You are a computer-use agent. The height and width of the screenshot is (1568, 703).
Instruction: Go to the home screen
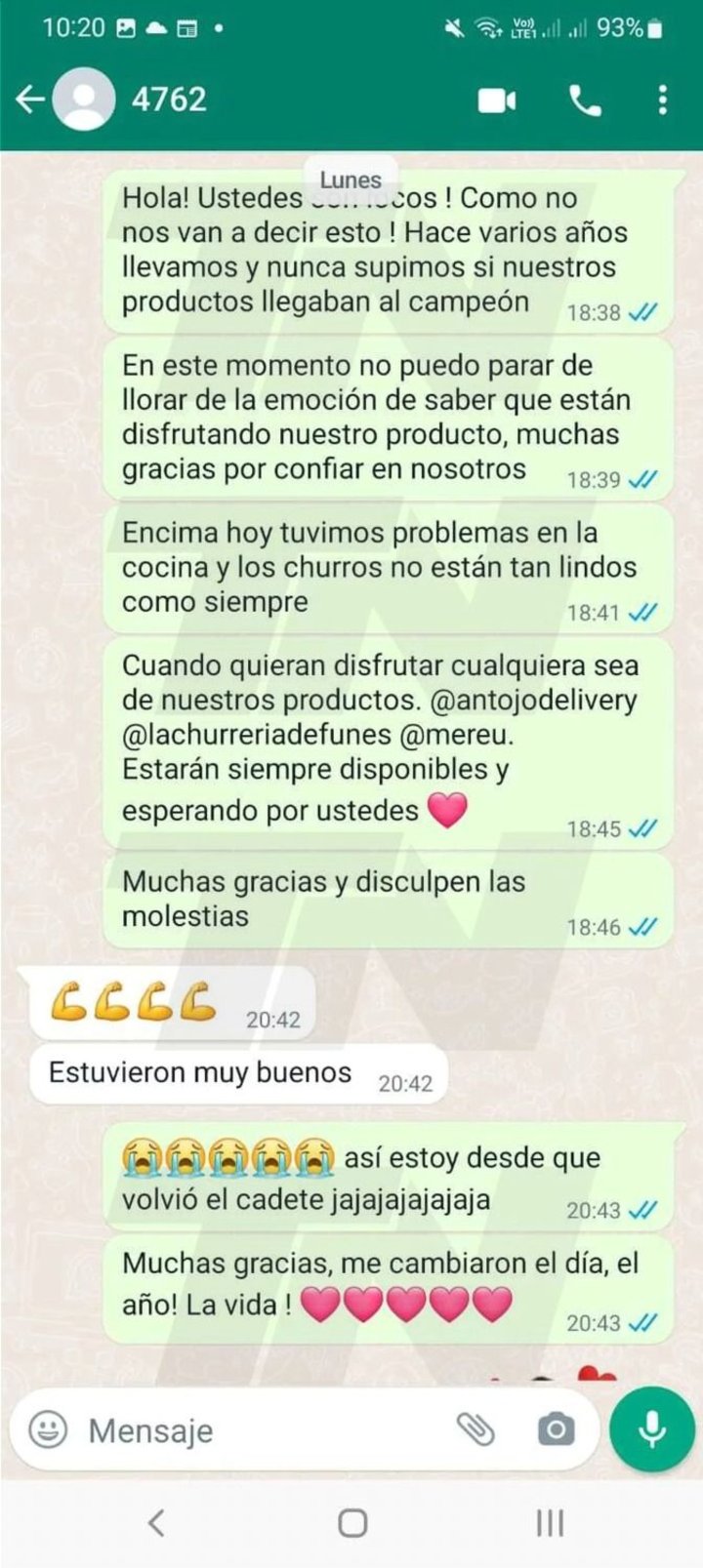[351, 1523]
